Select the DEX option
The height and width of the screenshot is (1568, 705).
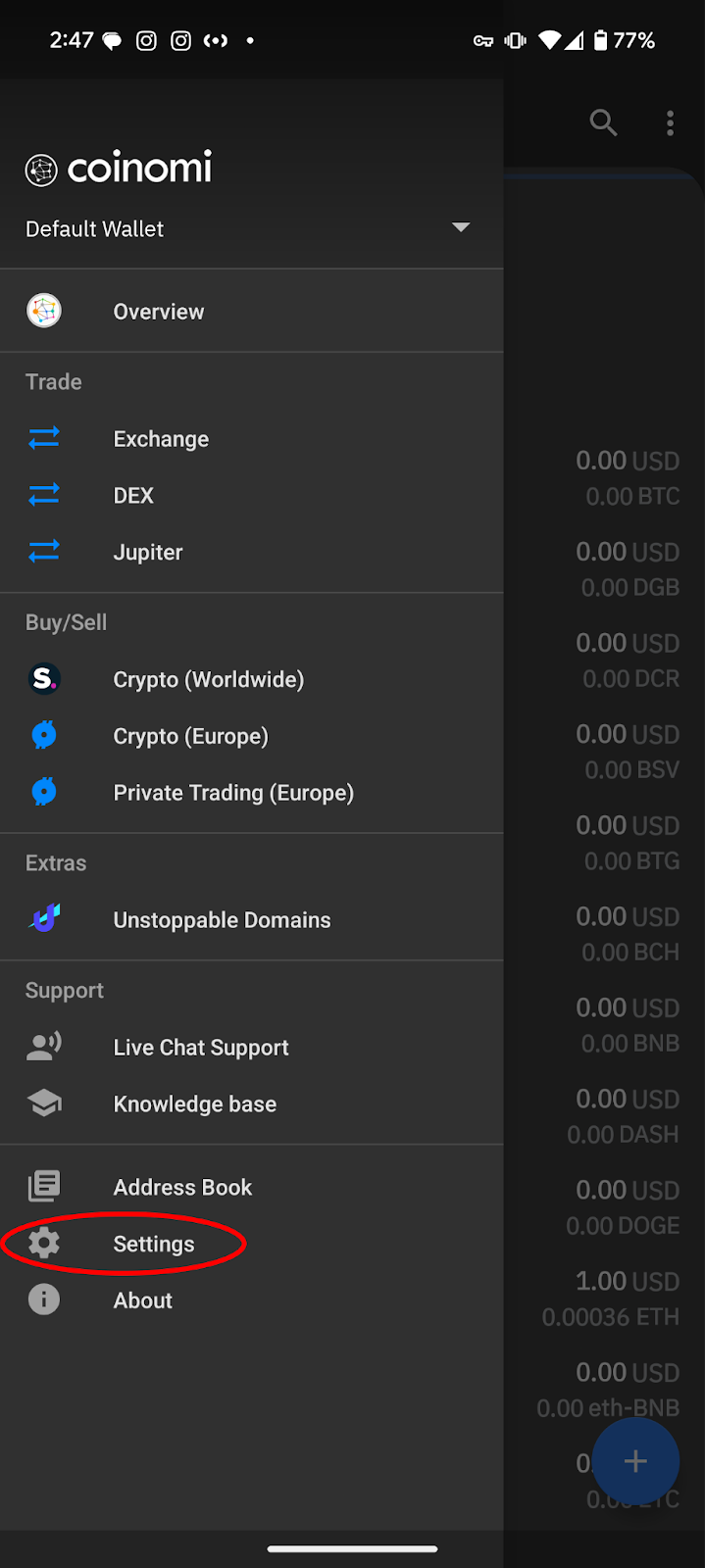252,496
